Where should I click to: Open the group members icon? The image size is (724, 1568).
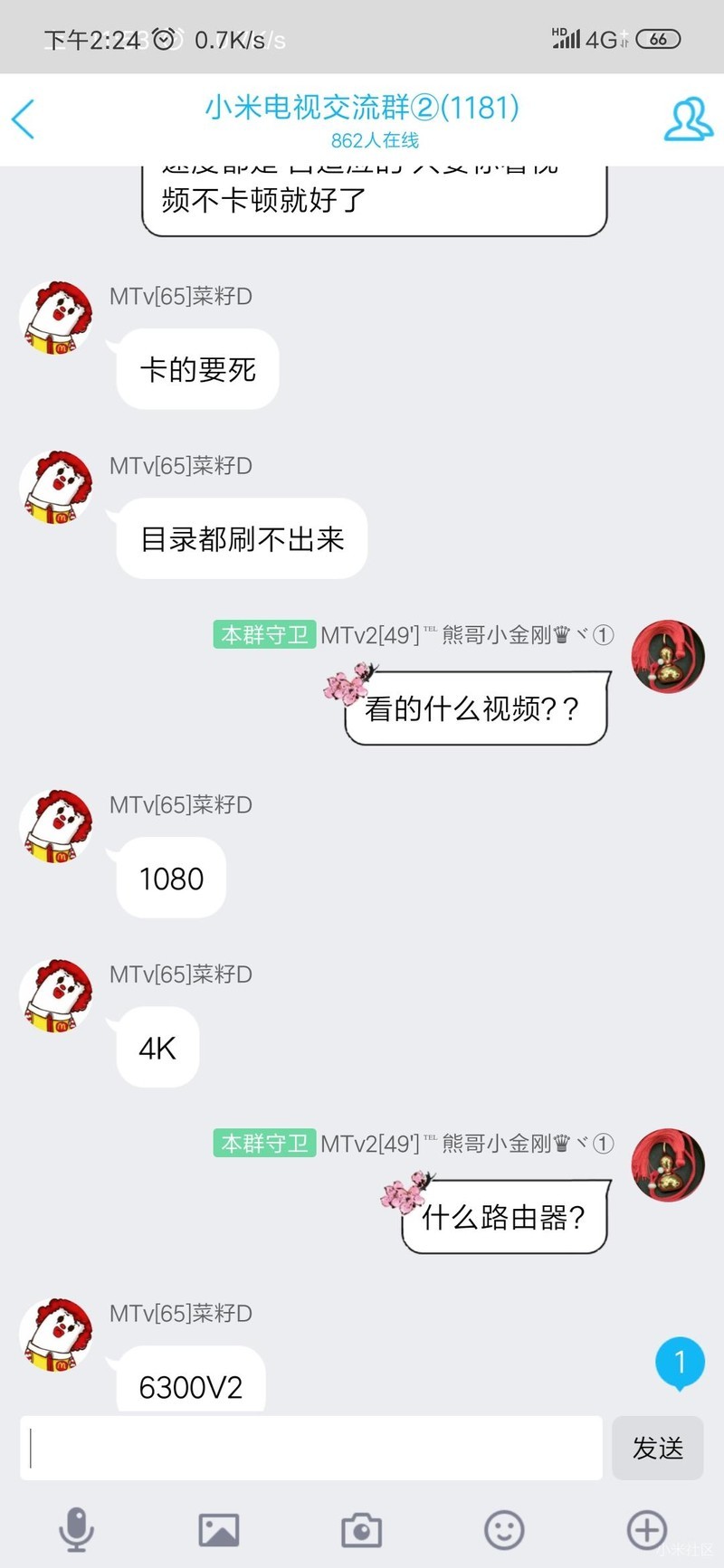pos(688,120)
